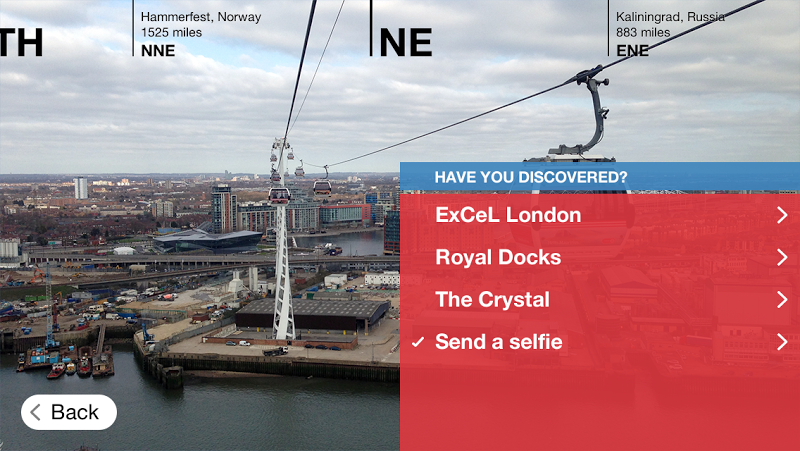Go back using the Back button
Viewport: 800px width, 451px height.
(x=68, y=412)
